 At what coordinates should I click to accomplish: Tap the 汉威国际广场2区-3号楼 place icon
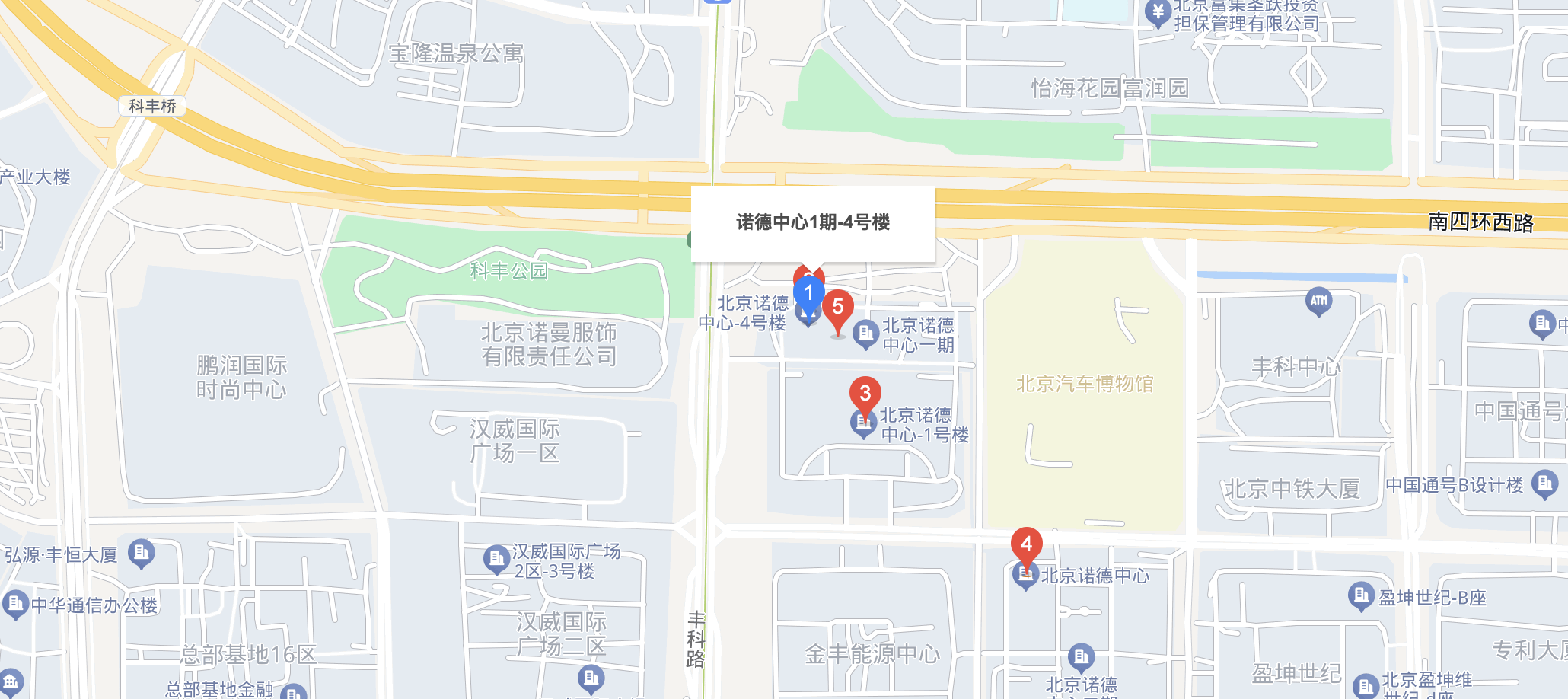pyautogui.click(x=496, y=559)
